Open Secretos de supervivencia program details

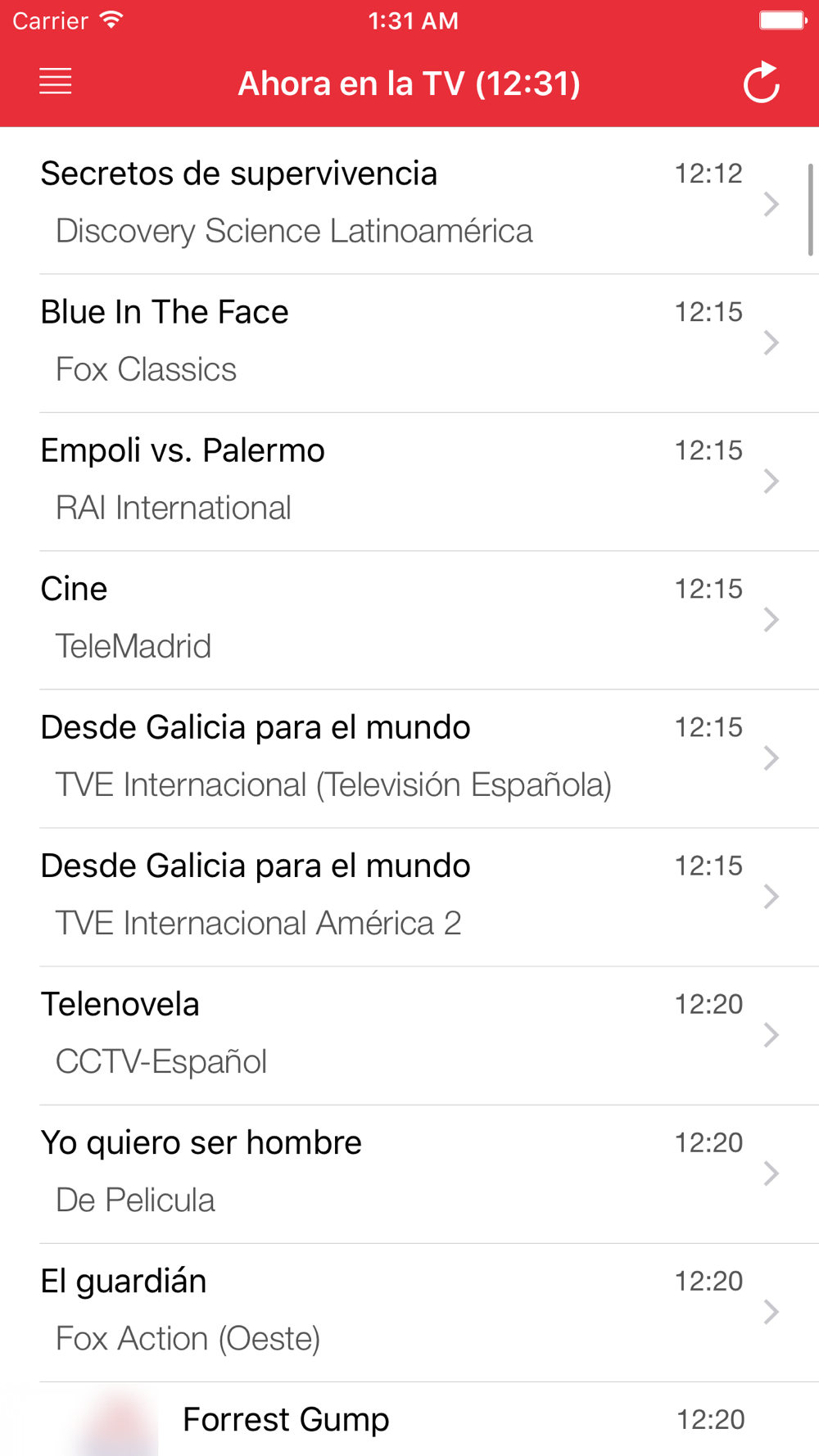click(x=409, y=204)
